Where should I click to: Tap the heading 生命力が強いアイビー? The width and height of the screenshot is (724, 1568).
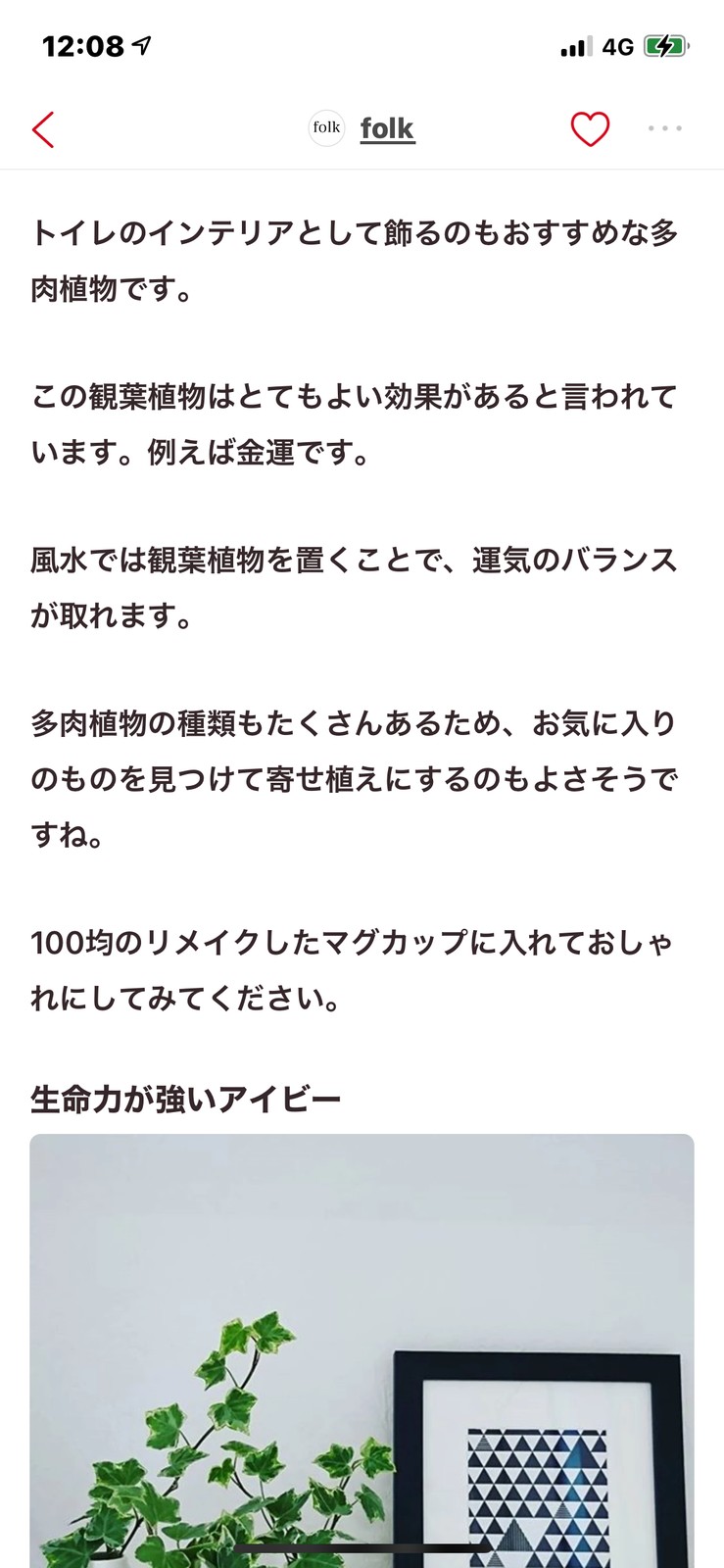pyautogui.click(x=186, y=1098)
